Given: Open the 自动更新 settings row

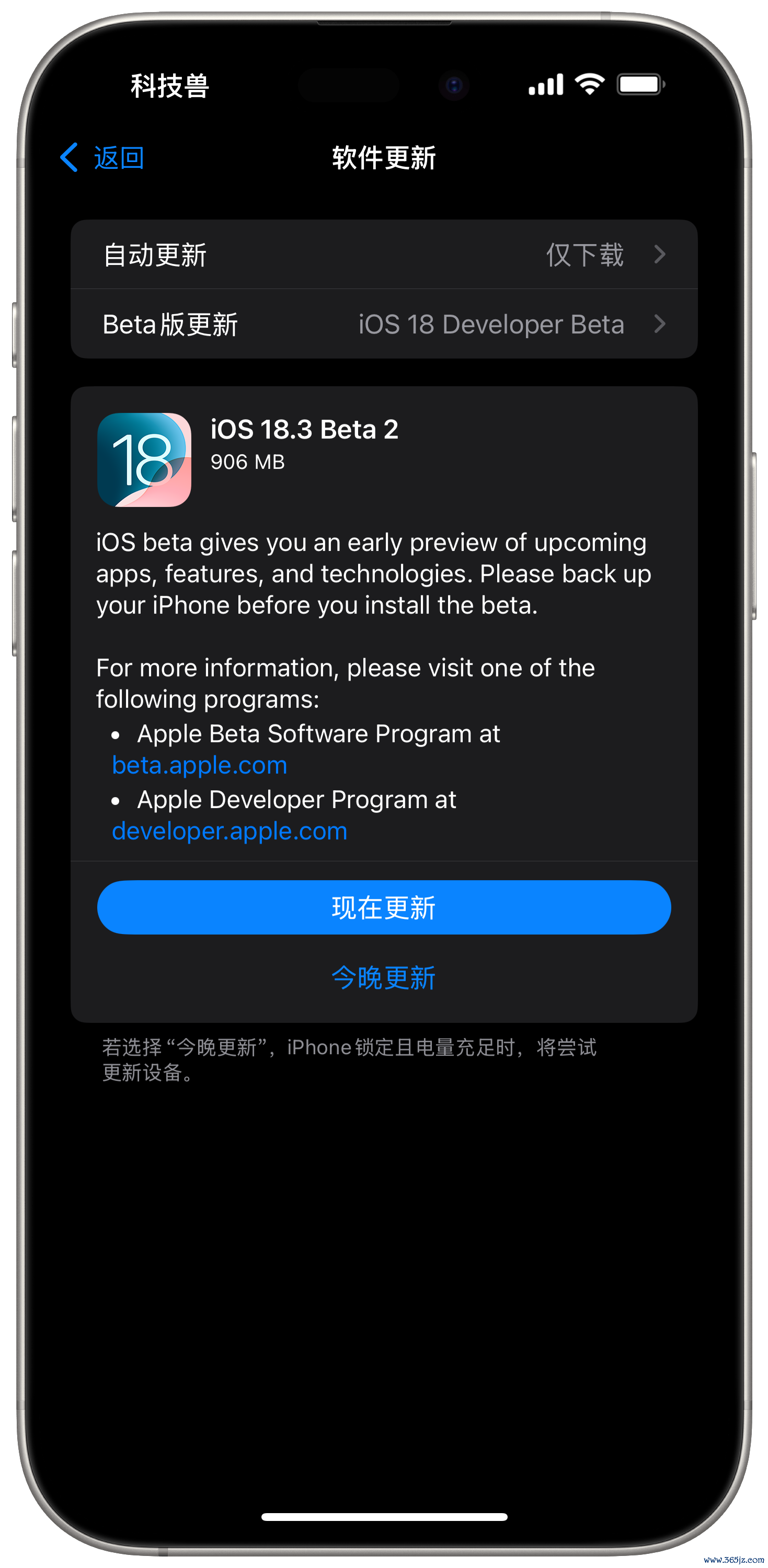Looking at the screenshot, I should [384, 255].
